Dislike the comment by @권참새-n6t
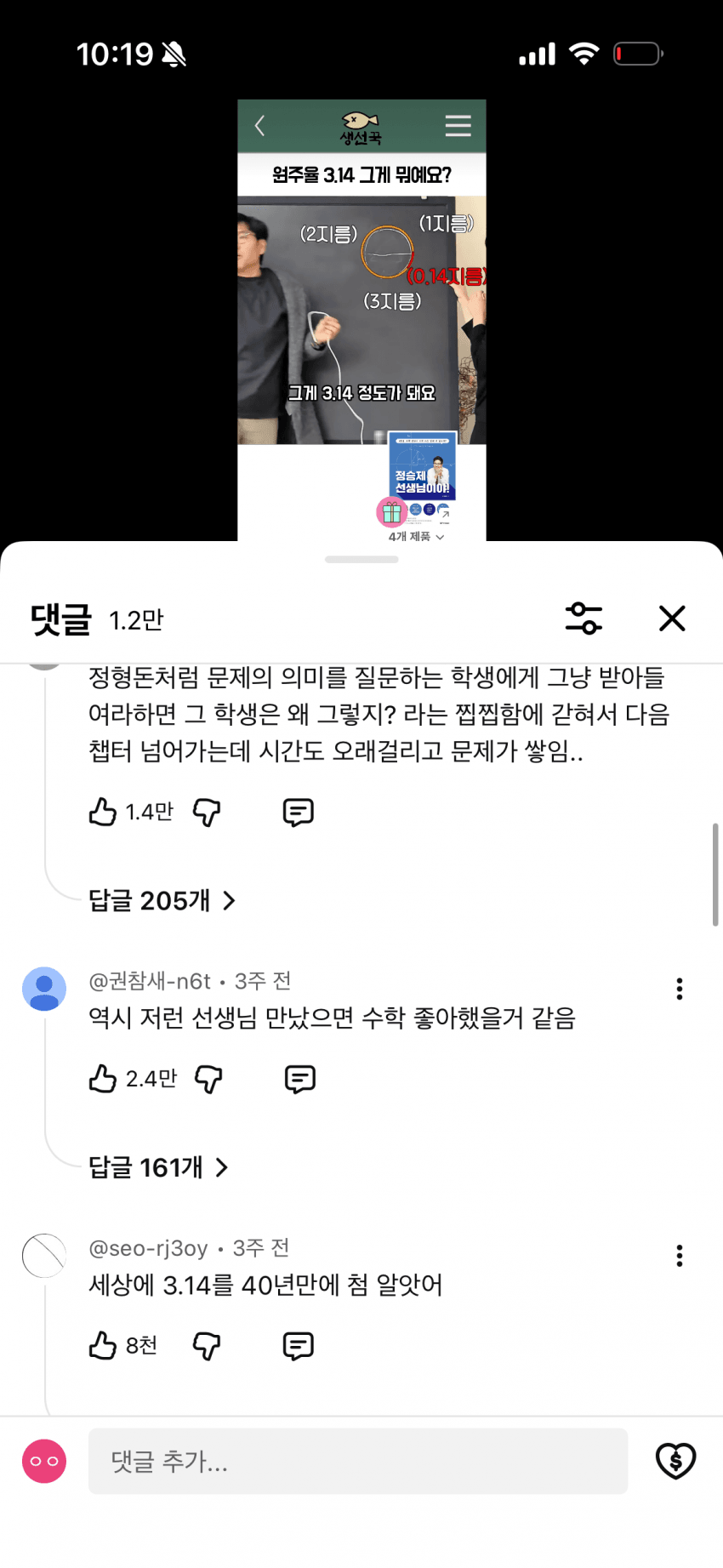723x1568 pixels. [x=208, y=1079]
